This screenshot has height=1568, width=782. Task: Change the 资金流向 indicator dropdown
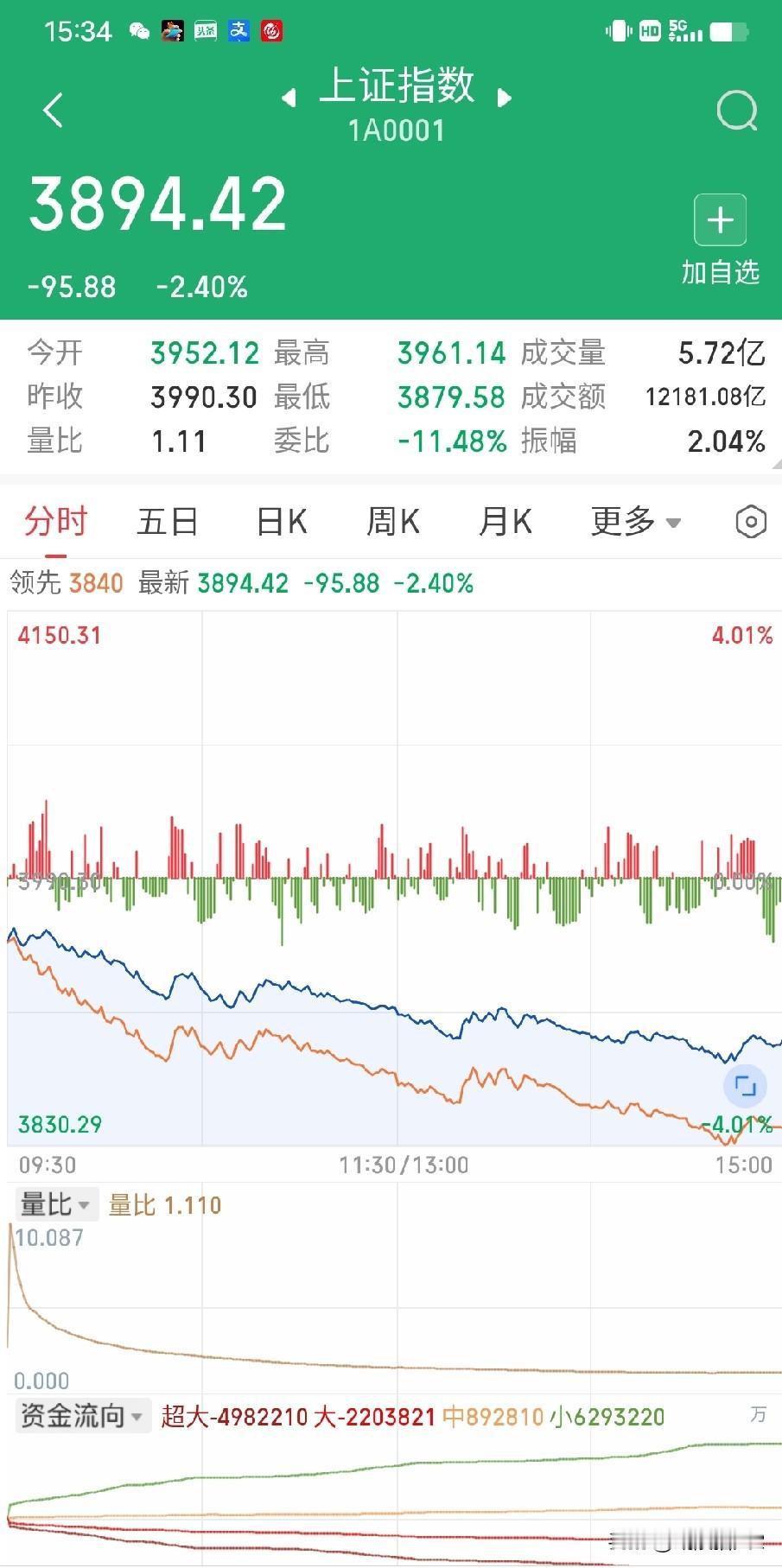[82, 1416]
